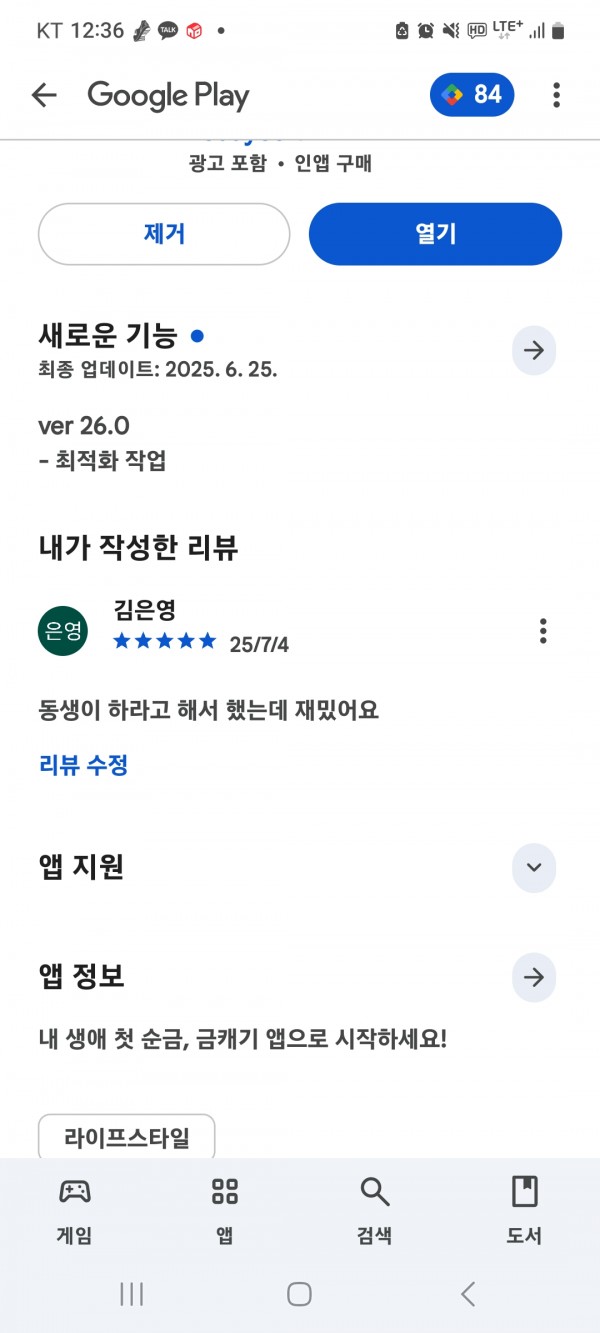This screenshot has width=600, height=1333.
Task: Open the Play Points 84 badge
Action: [472, 95]
